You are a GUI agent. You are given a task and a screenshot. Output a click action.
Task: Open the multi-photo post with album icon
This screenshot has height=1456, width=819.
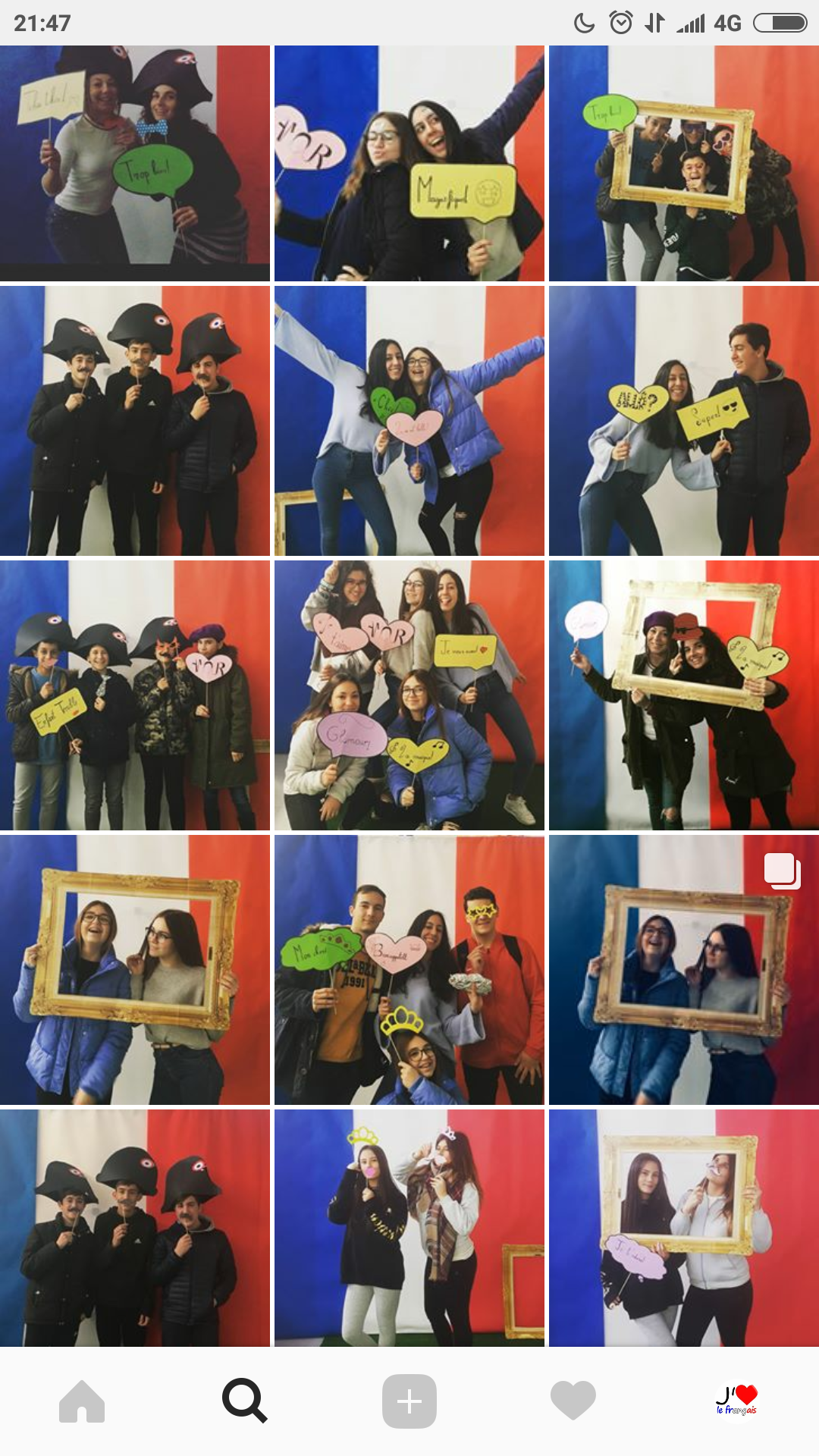[x=684, y=970]
